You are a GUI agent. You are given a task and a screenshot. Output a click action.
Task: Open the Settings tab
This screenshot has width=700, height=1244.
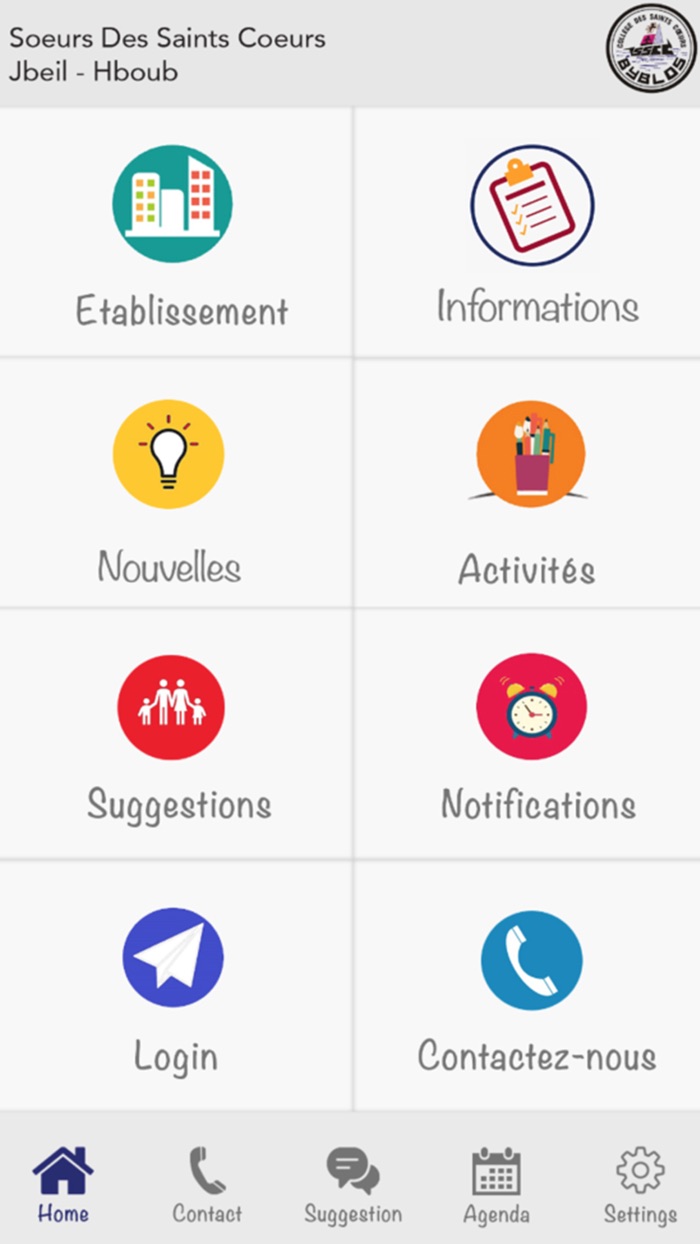pos(640,1185)
